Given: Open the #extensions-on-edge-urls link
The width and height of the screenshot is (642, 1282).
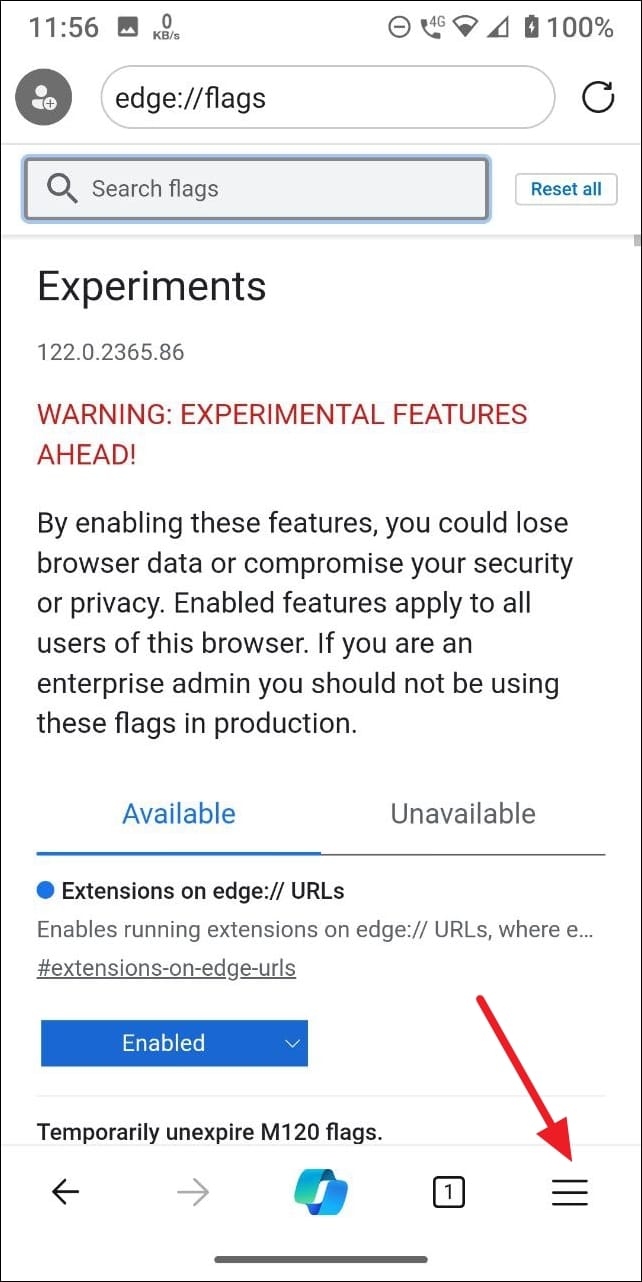Looking at the screenshot, I should click(x=166, y=968).
